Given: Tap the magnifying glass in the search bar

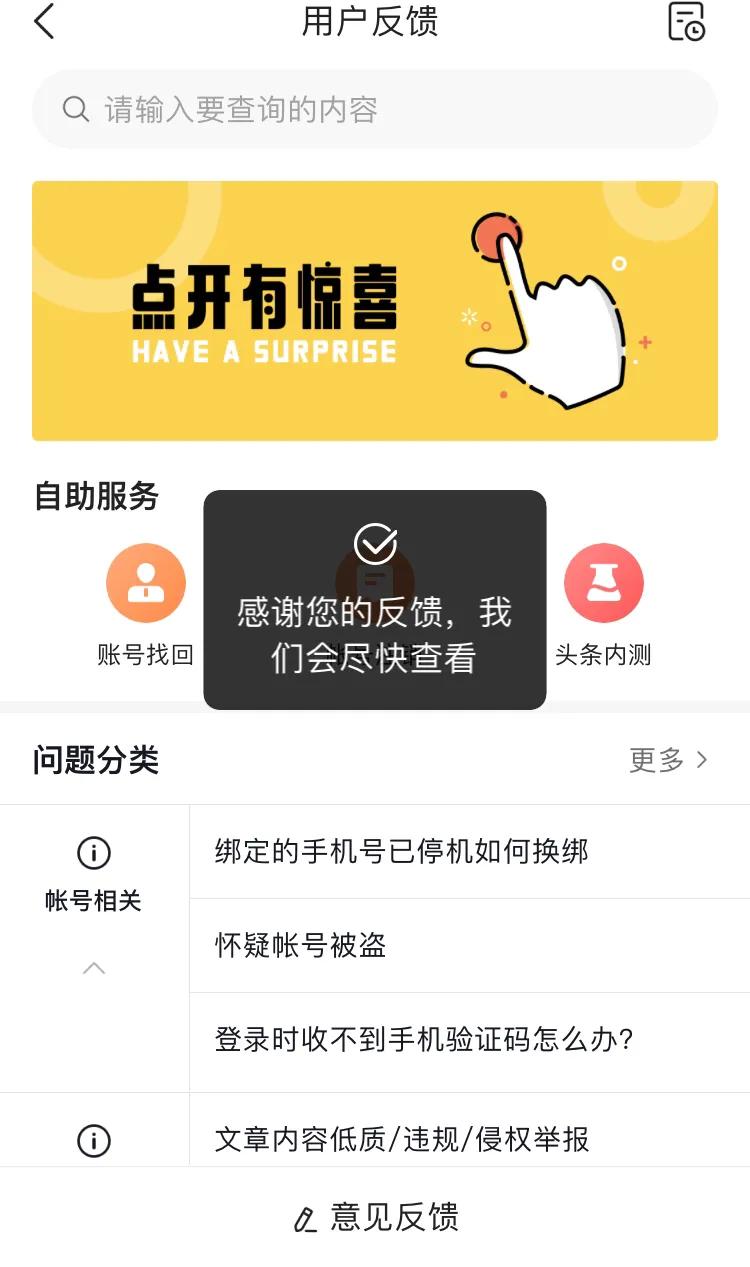Looking at the screenshot, I should tap(75, 109).
